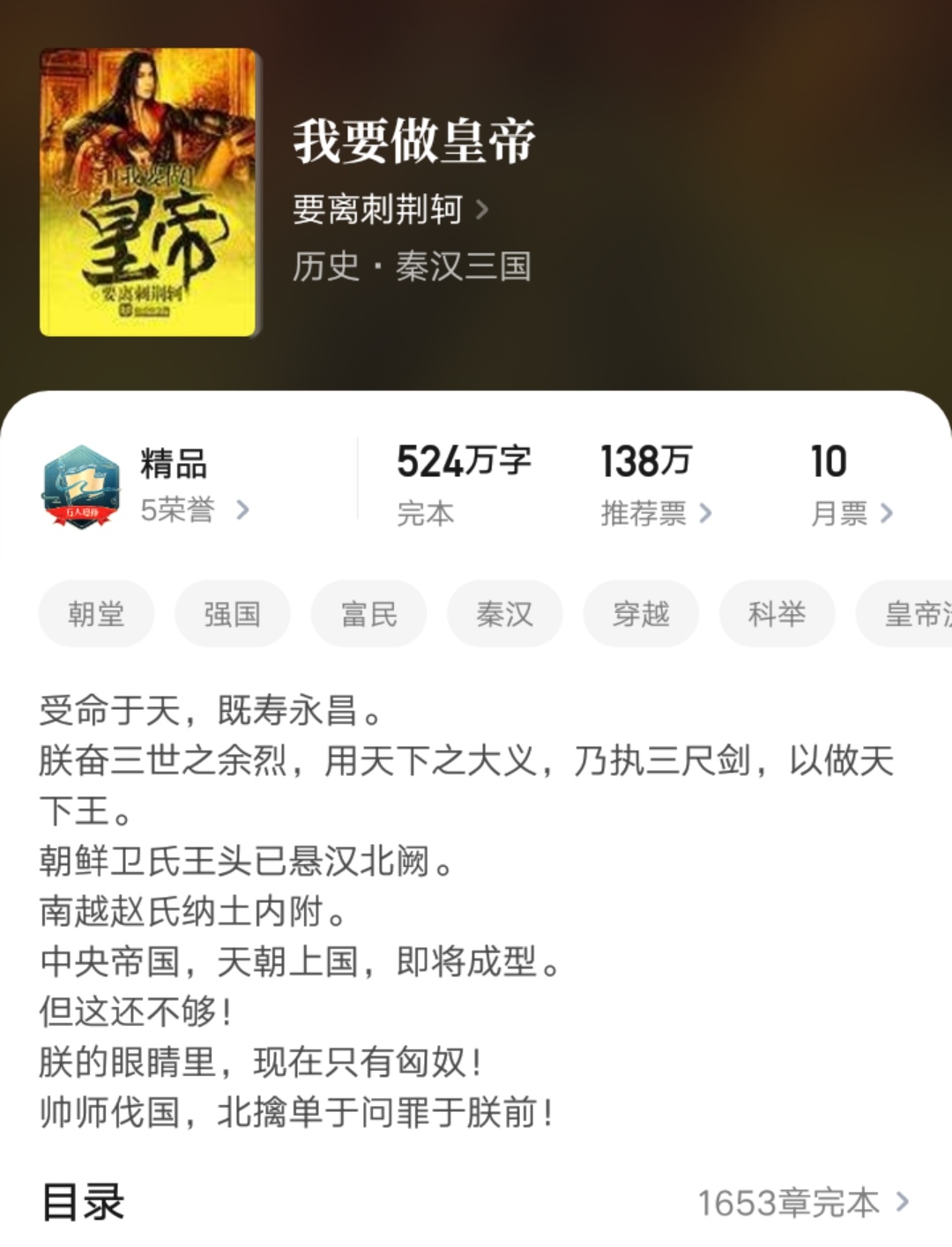
Task: Open the 精品 5荣誉 honors page
Action: pyautogui.click(x=194, y=486)
